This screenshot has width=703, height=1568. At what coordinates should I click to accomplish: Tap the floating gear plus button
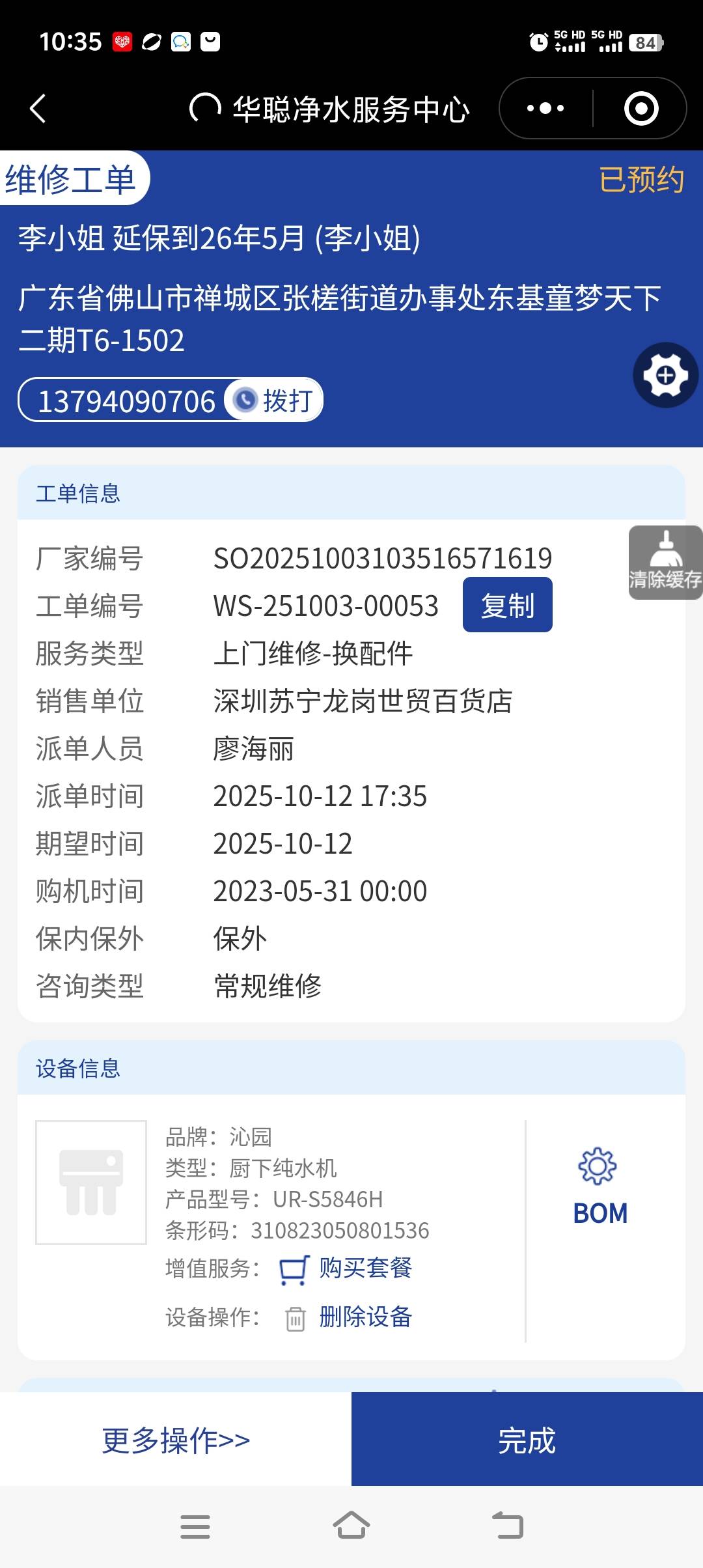[x=665, y=375]
